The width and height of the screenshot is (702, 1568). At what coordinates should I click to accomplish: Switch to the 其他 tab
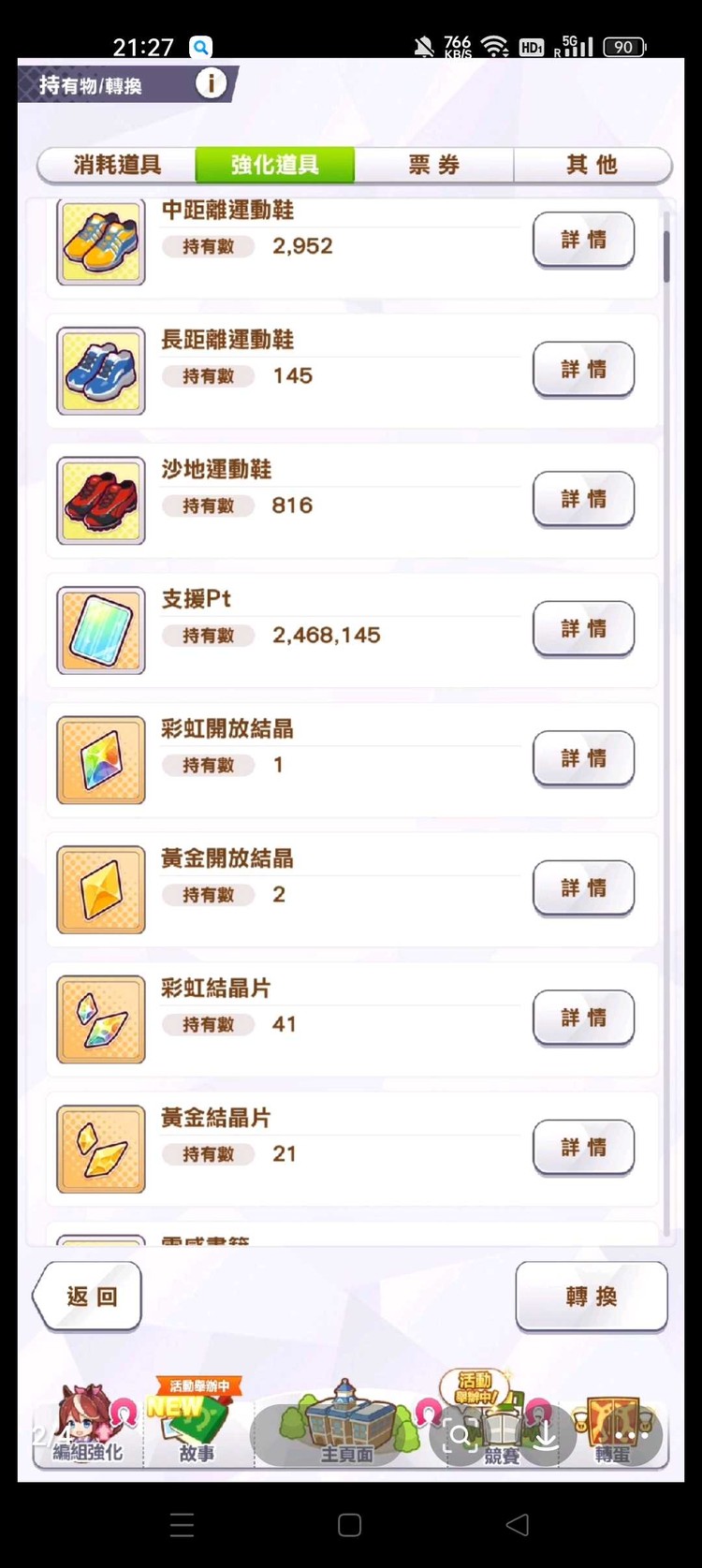pos(592,165)
